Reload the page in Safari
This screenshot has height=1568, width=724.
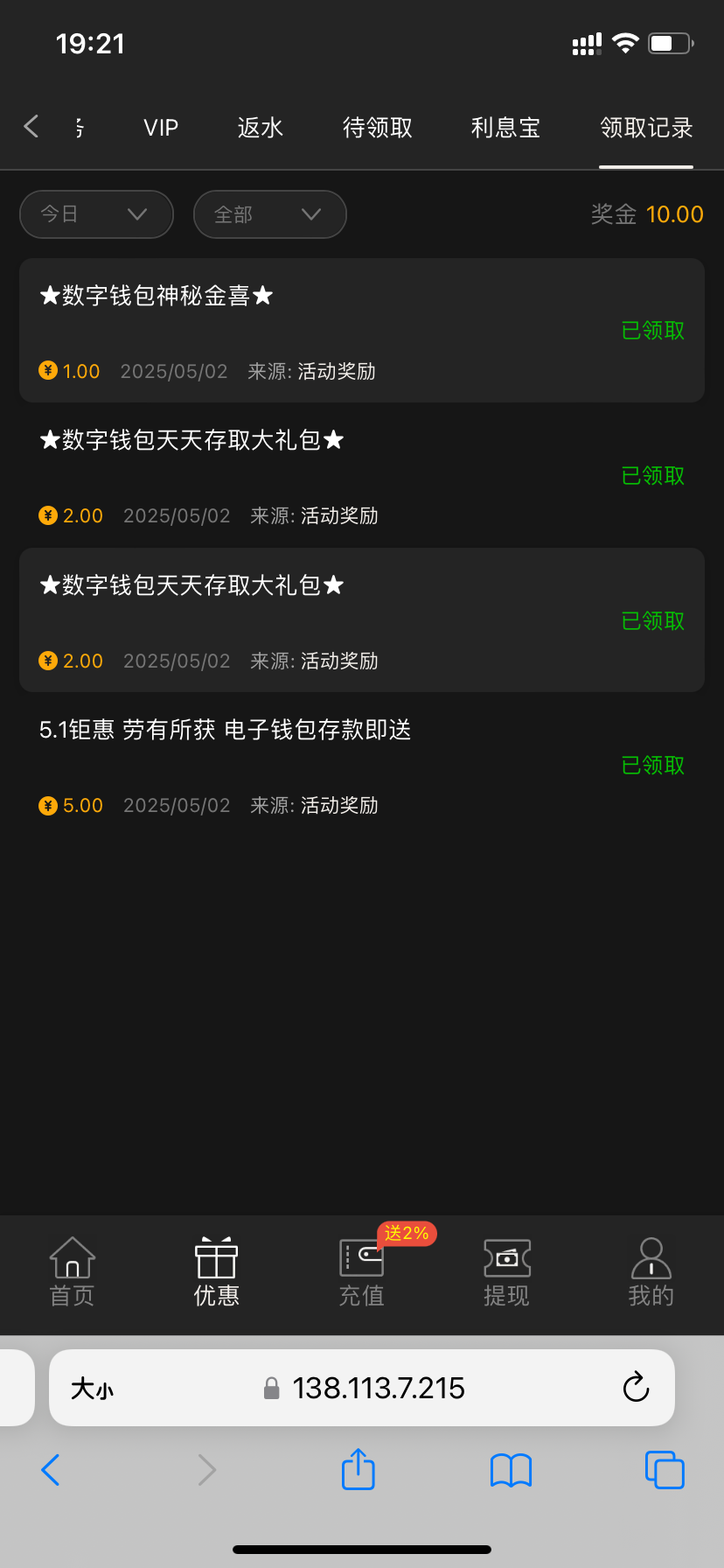click(636, 1388)
